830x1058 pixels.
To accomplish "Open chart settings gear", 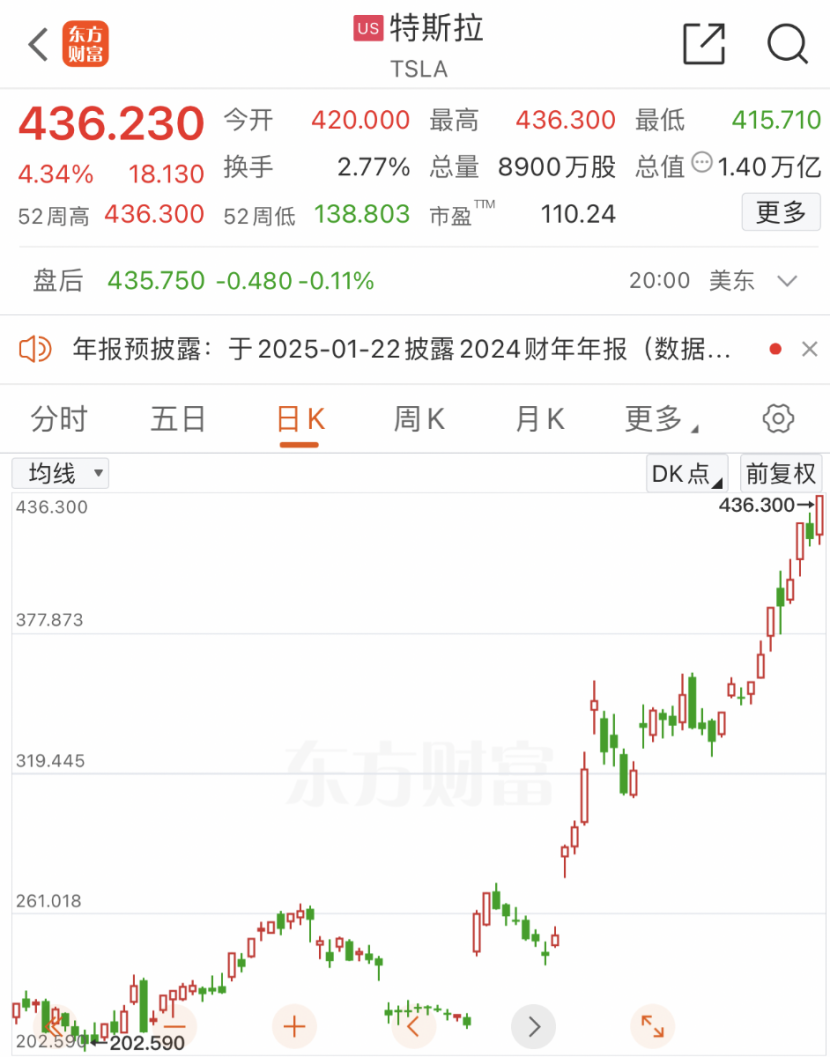I will 778,419.
